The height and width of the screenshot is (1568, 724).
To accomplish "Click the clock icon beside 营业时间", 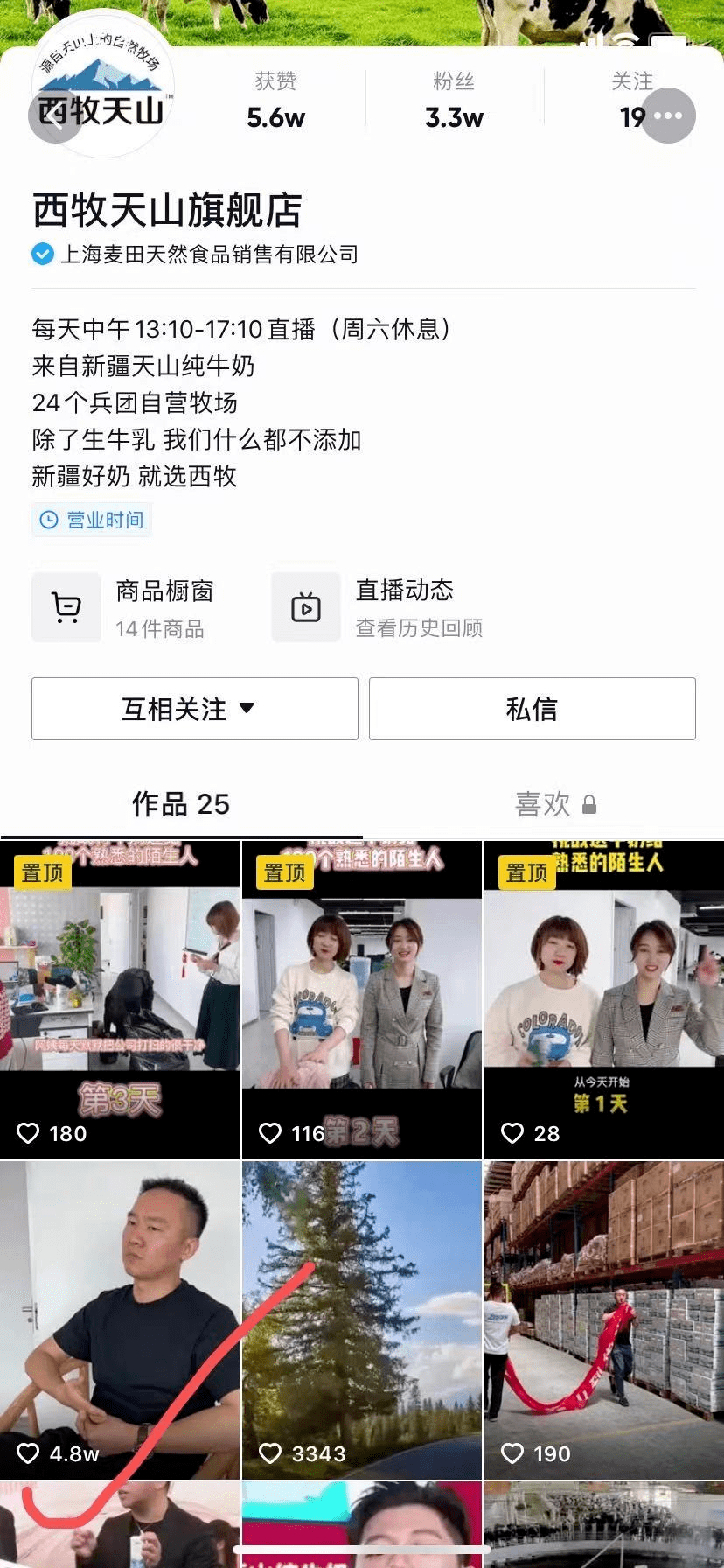I will (49, 519).
